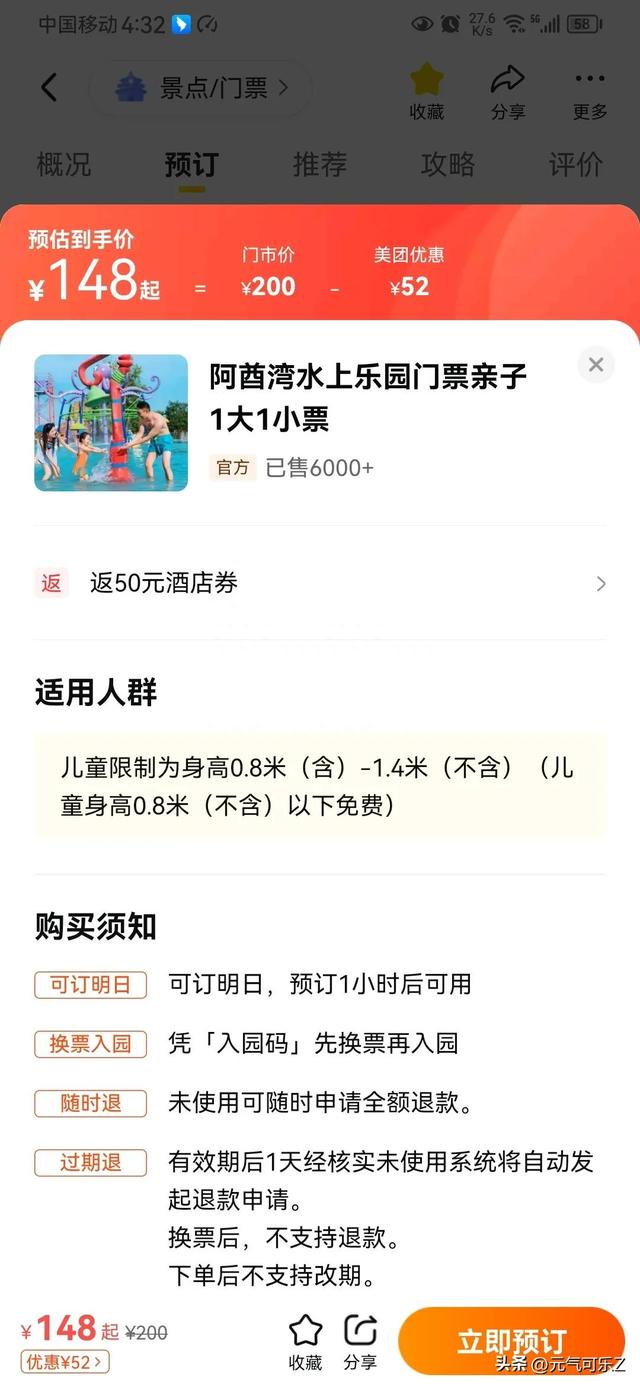This screenshot has height=1387, width=640.
Task: Open the 返50元酒店券 row
Action: click(x=320, y=583)
